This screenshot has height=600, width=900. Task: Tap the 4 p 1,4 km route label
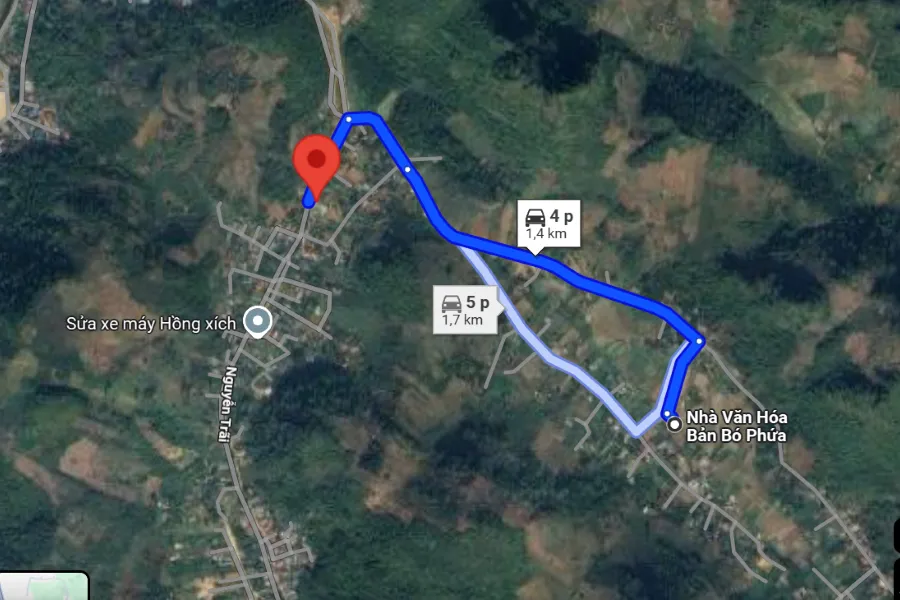548,223
